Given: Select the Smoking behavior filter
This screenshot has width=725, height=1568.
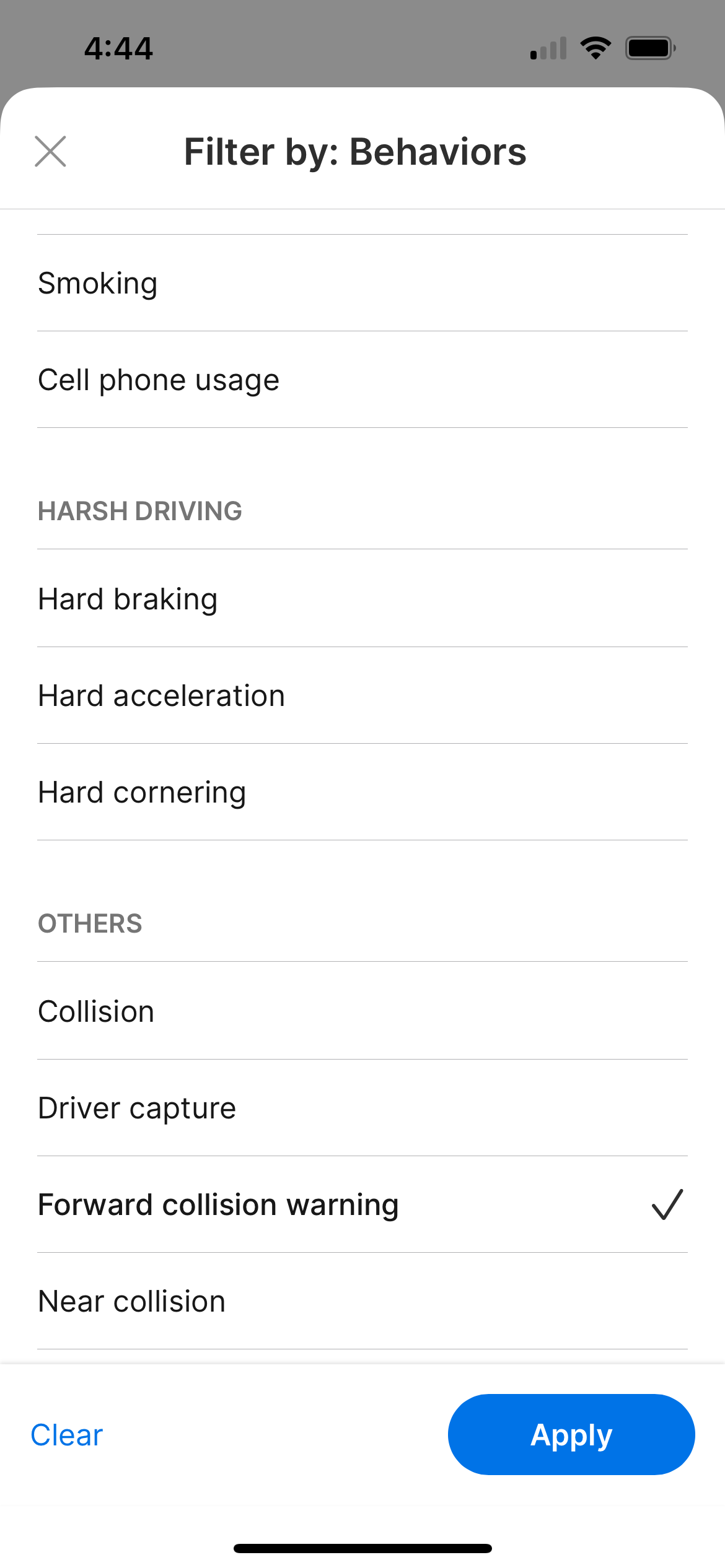Looking at the screenshot, I should [362, 284].
